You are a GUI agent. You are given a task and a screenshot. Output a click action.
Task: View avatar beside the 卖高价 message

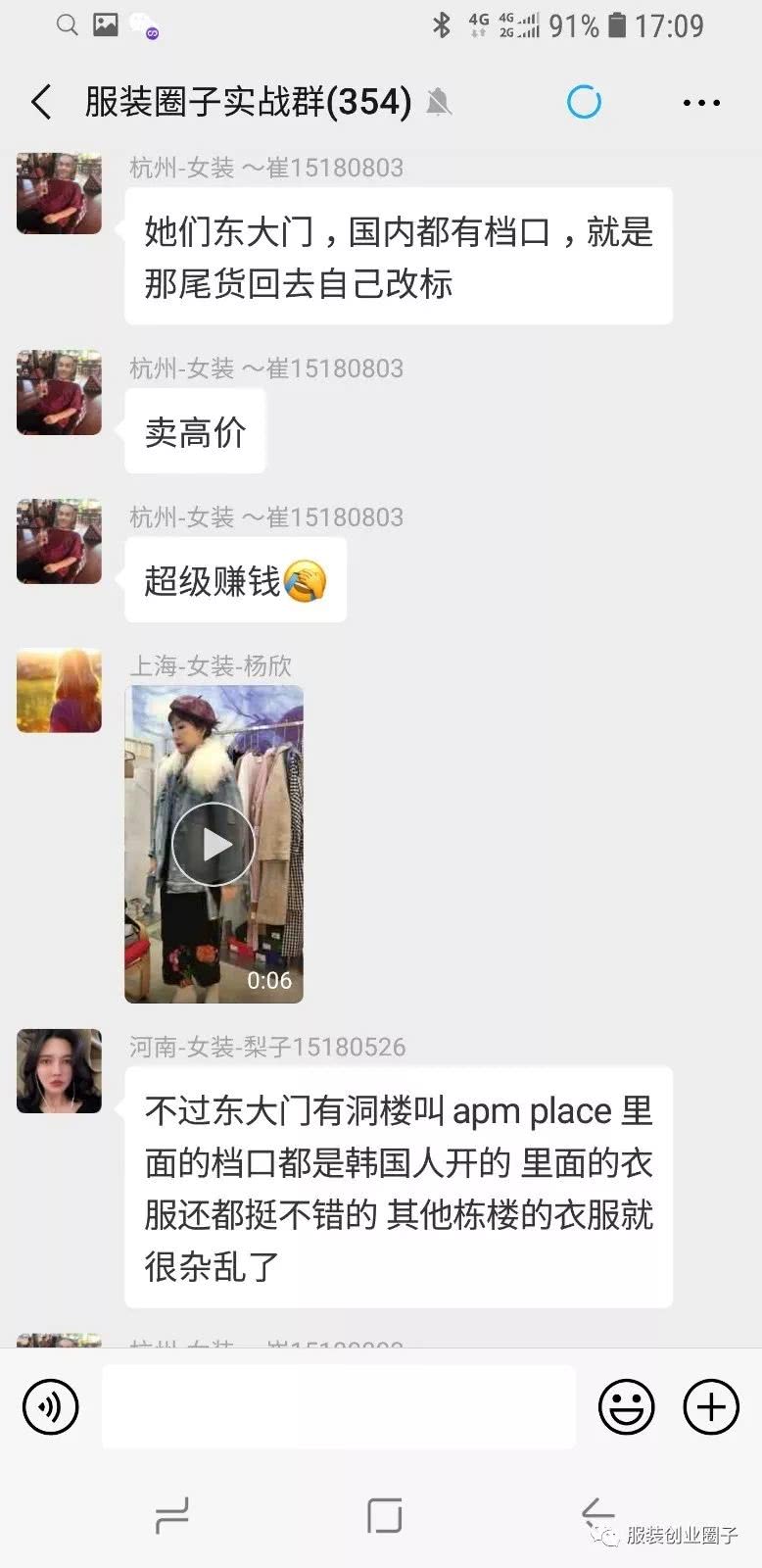point(59,392)
